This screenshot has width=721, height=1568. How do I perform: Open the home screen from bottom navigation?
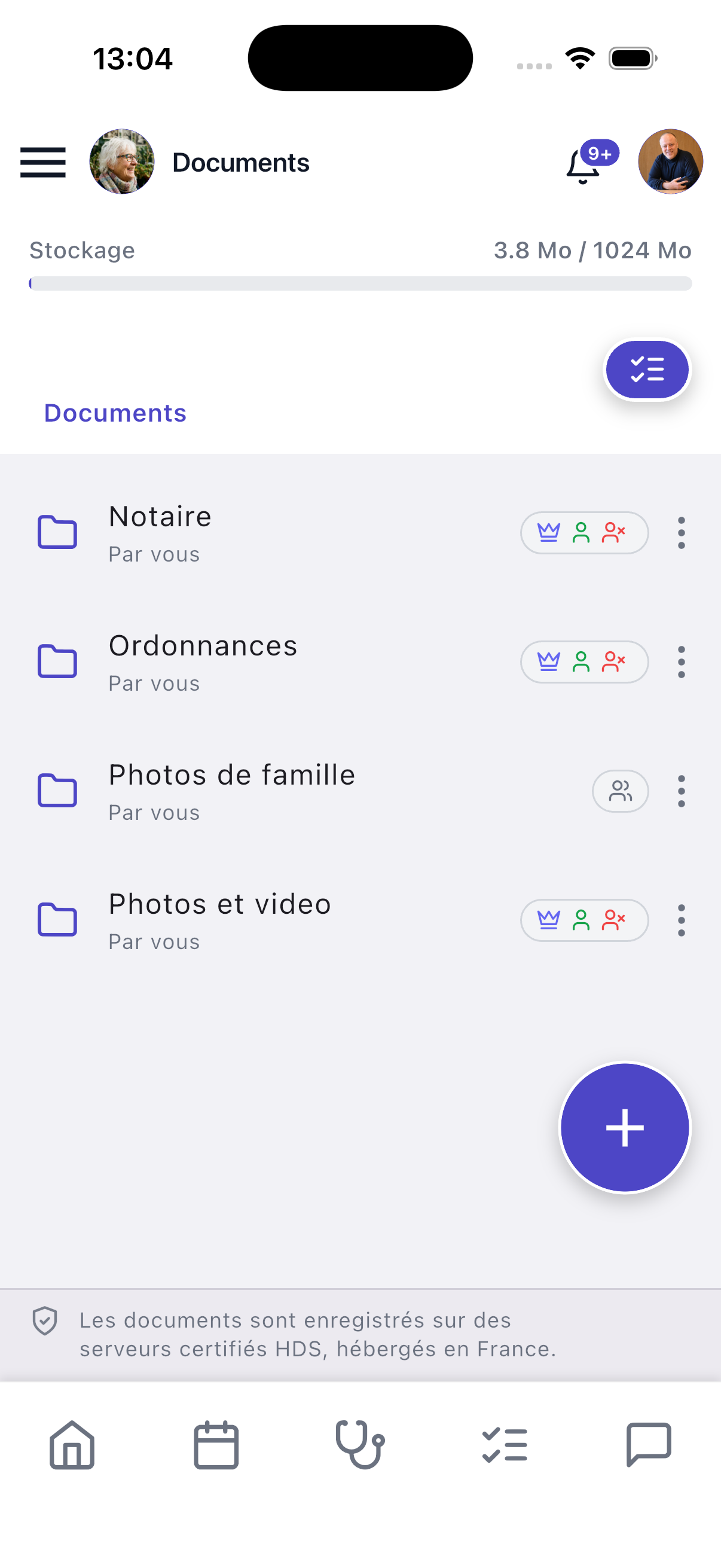(x=72, y=1445)
